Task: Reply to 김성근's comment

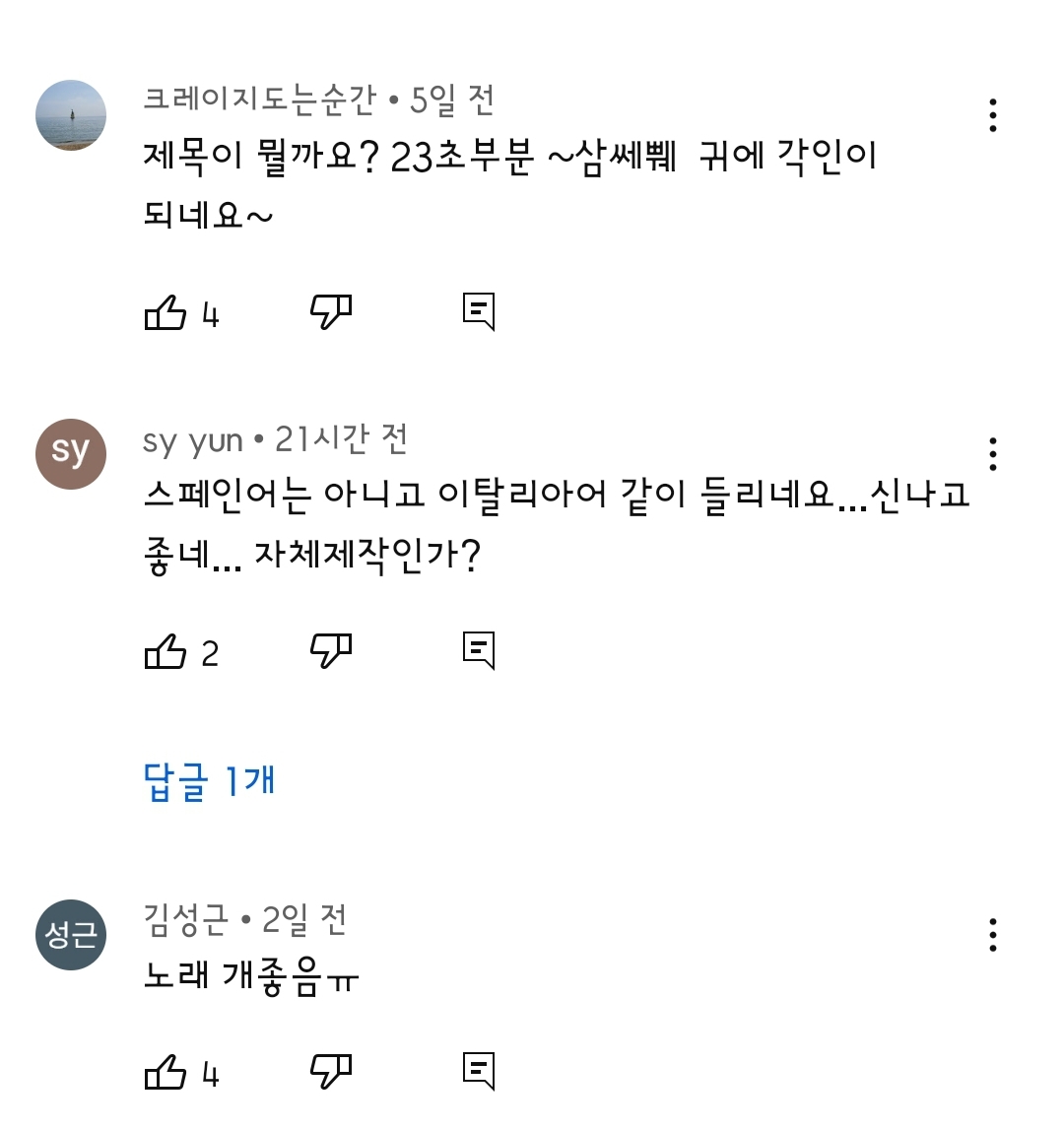Action: [x=479, y=1072]
